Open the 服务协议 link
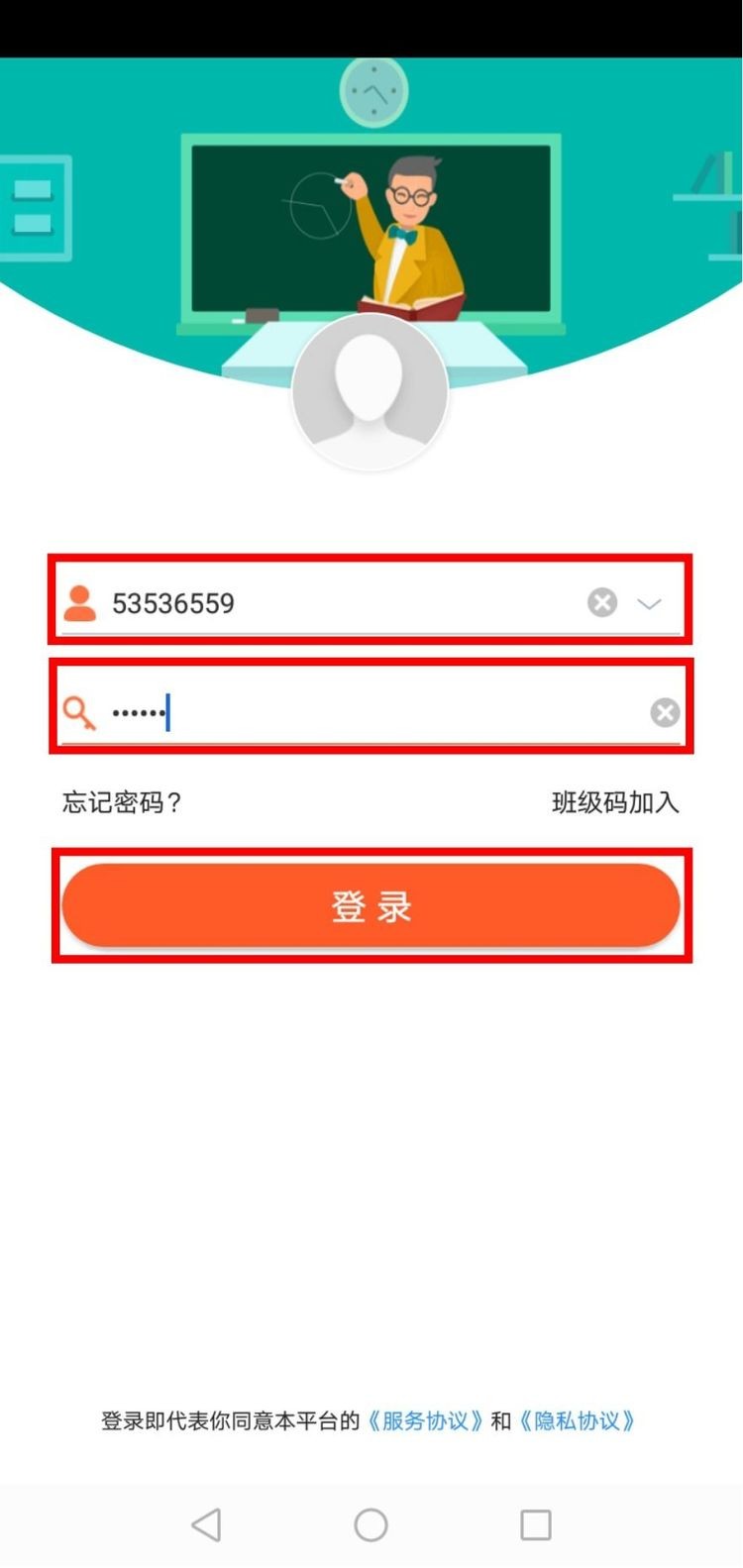The image size is (743, 1568). tap(426, 1420)
